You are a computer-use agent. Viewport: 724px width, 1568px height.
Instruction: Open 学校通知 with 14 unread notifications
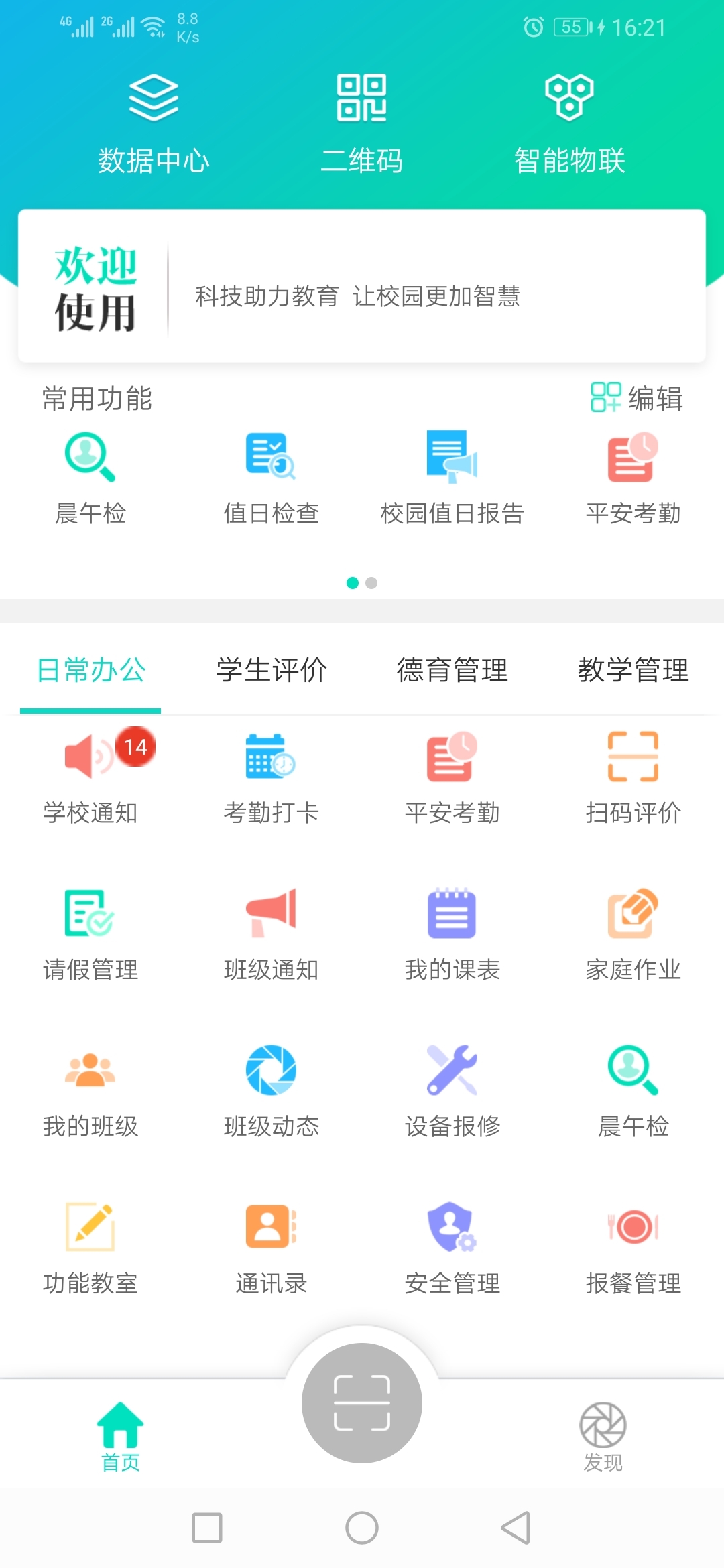(90, 774)
